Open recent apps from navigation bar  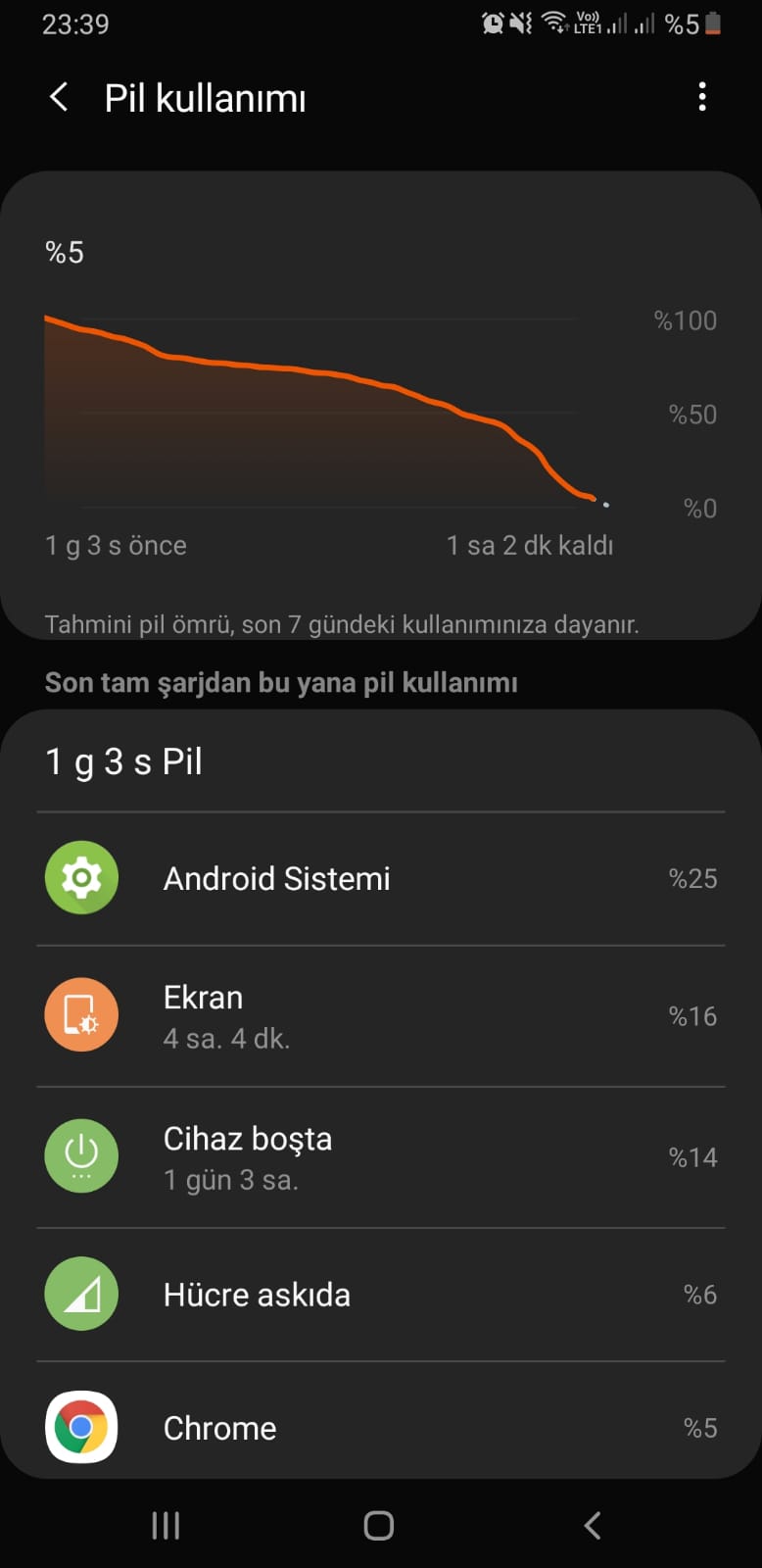(x=166, y=1525)
